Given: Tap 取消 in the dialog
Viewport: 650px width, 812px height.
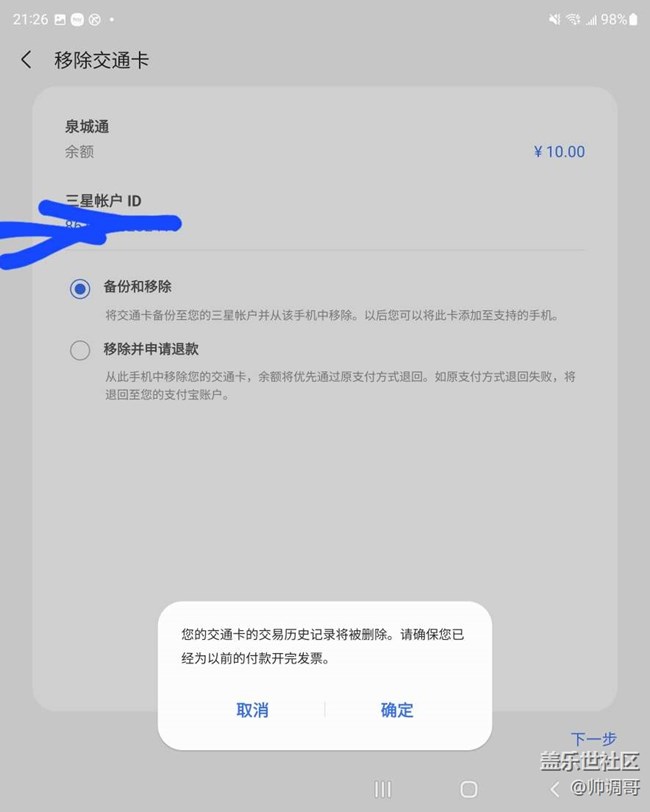Looking at the screenshot, I should pyautogui.click(x=252, y=710).
